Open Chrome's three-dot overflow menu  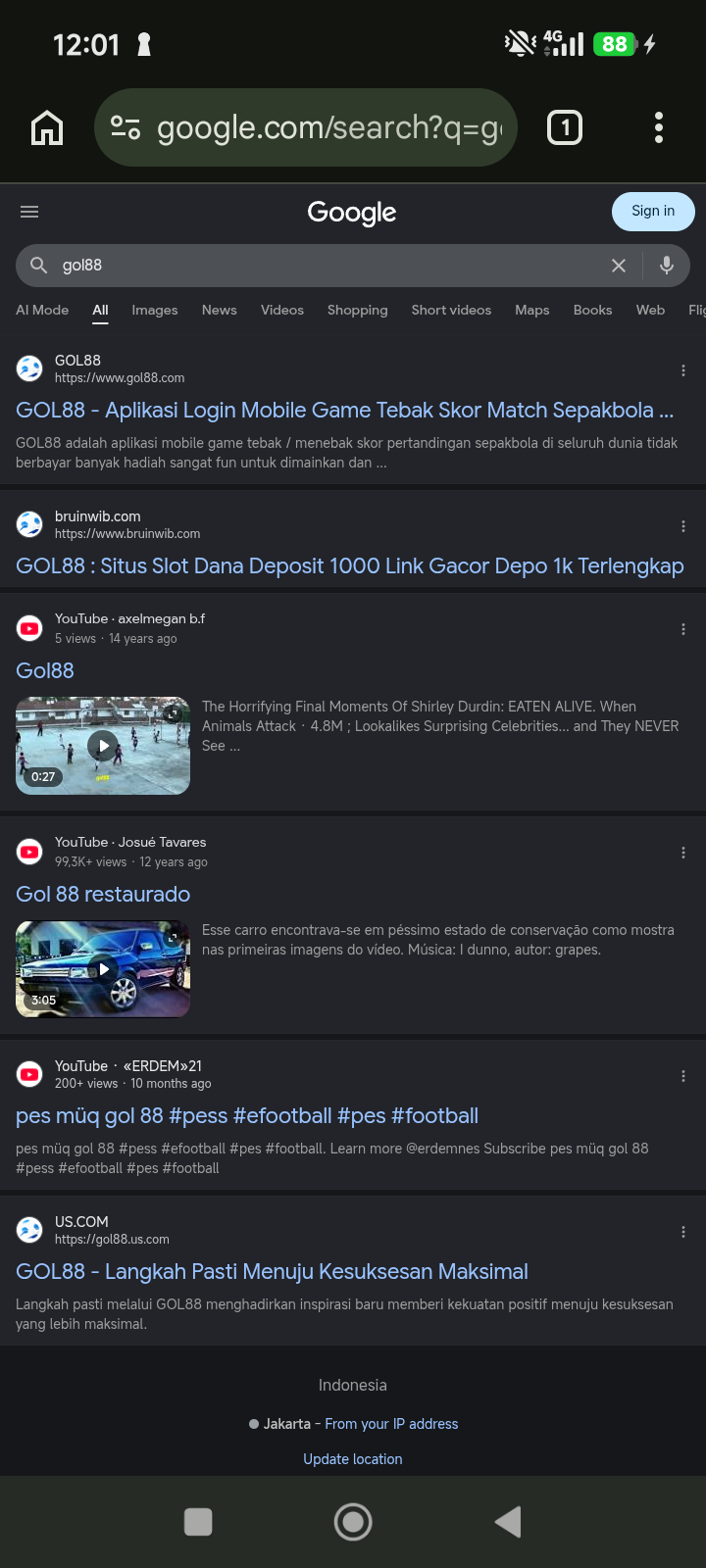658,127
